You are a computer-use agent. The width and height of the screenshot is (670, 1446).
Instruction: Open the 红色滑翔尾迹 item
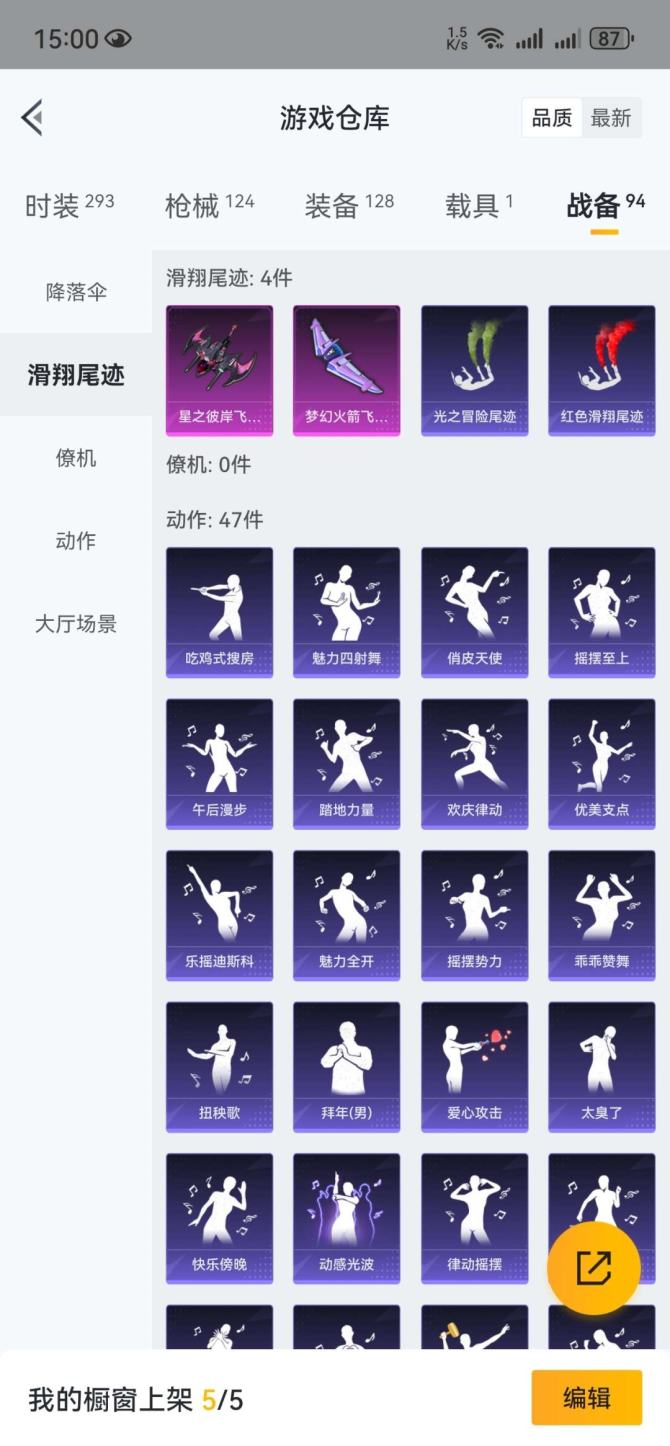pos(601,370)
